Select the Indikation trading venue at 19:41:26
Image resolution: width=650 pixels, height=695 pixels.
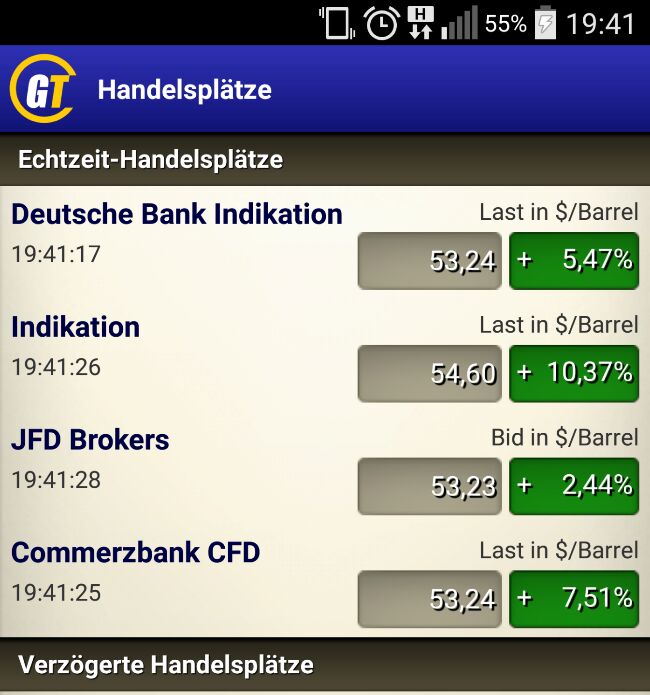(76, 327)
